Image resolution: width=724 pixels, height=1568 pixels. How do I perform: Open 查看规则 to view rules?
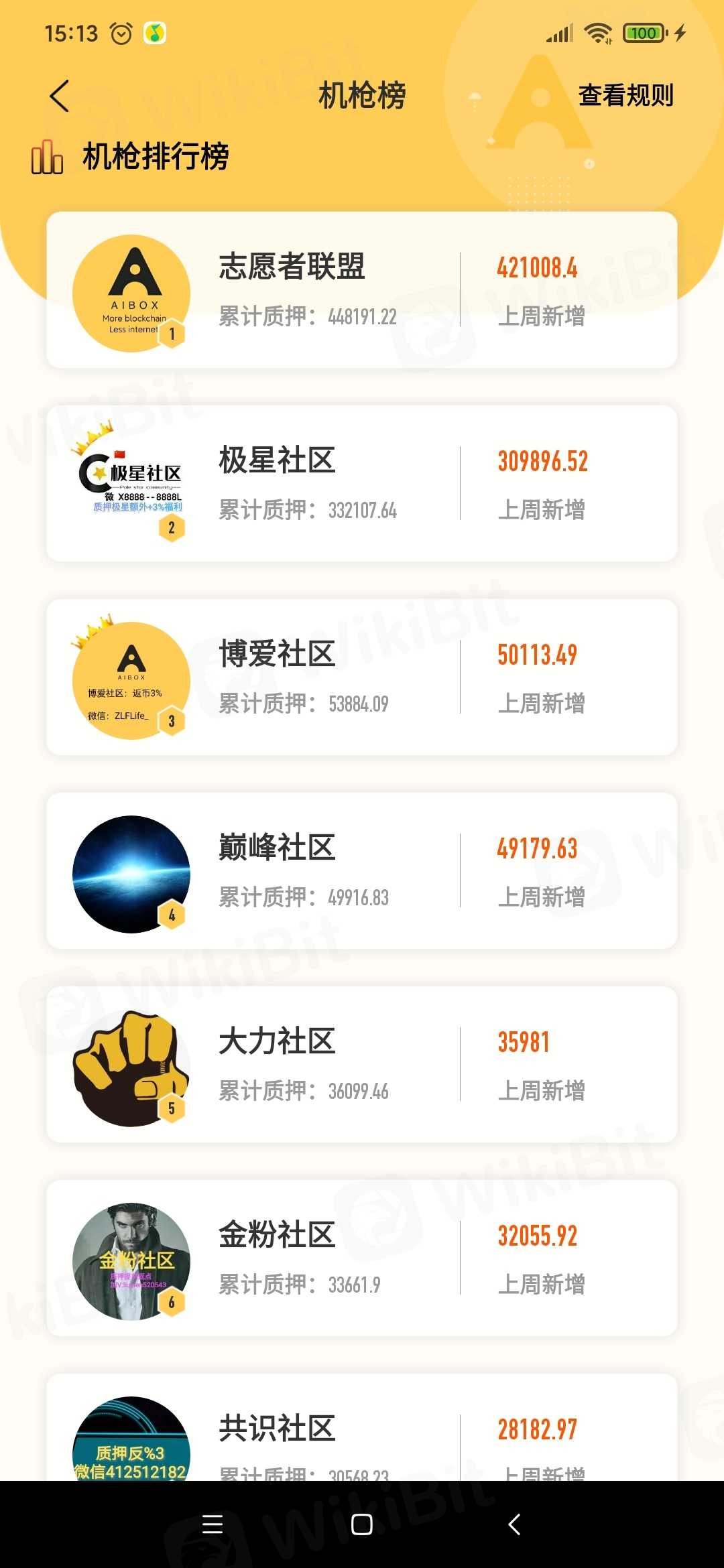pyautogui.click(x=625, y=95)
